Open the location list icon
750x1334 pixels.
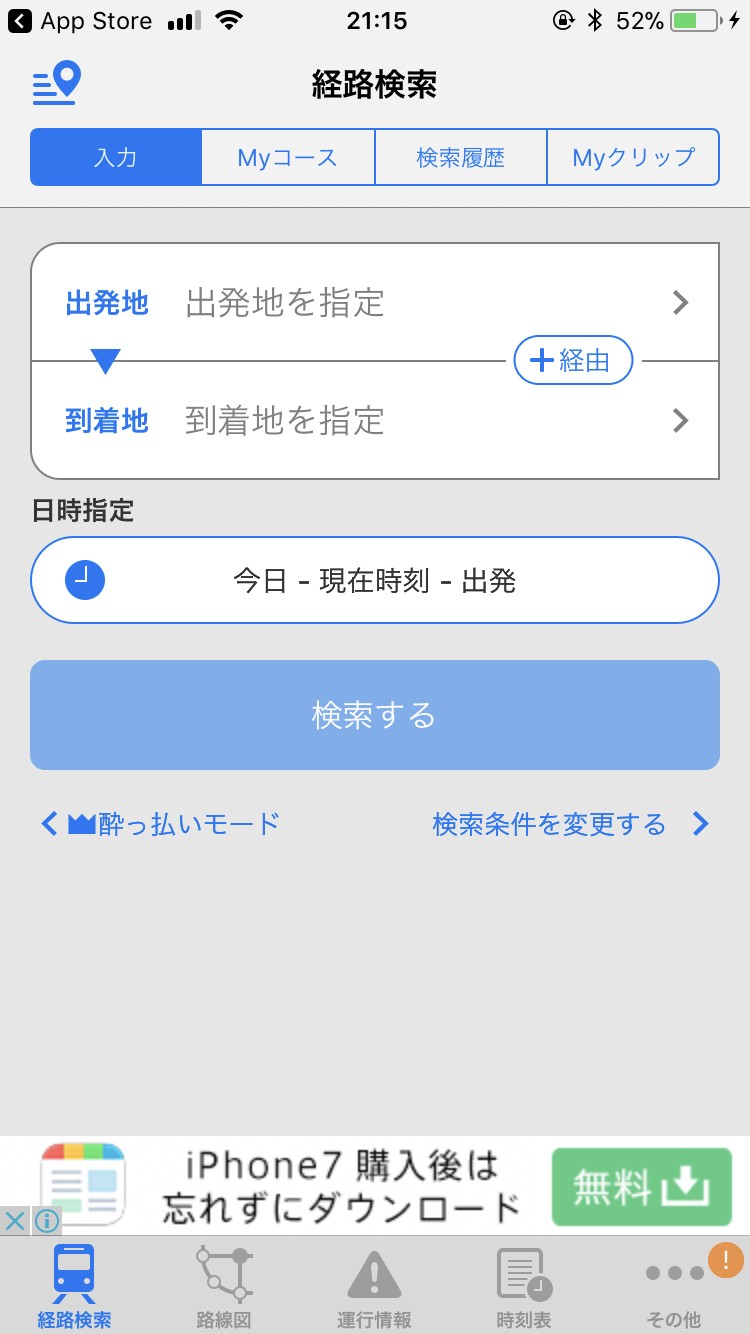[56, 83]
